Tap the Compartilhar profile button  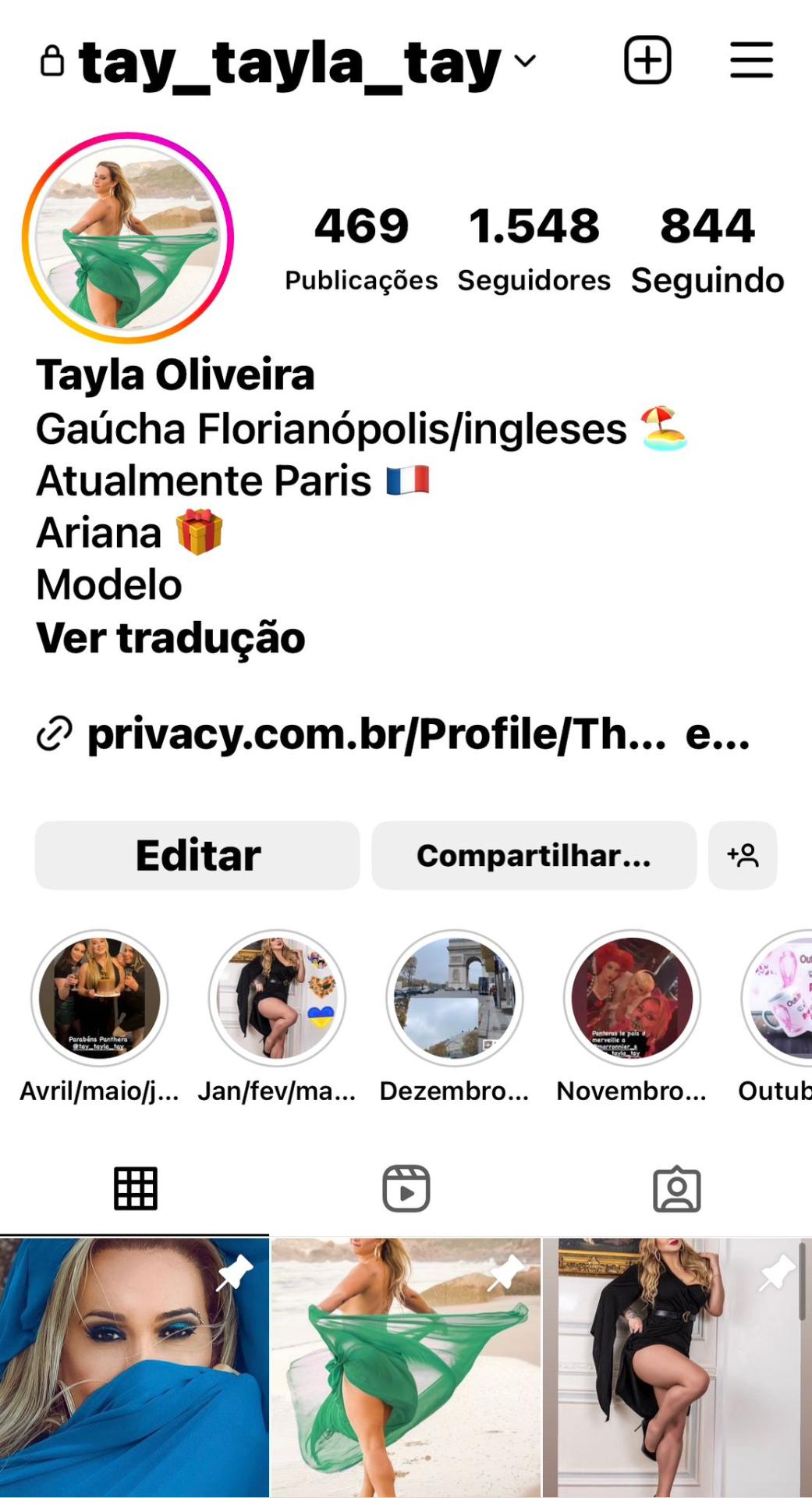(x=534, y=855)
